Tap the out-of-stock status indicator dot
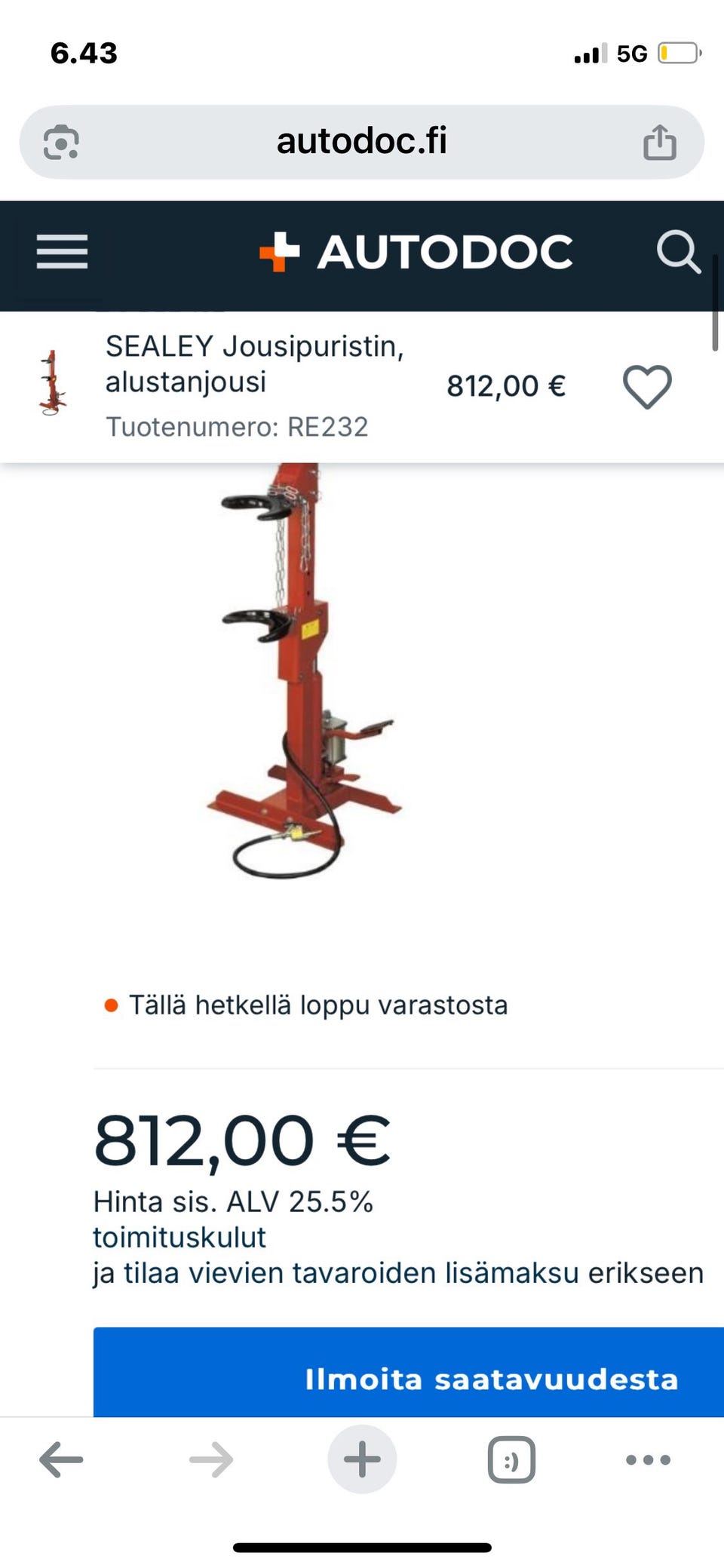Image resolution: width=724 pixels, height=1568 pixels. 109,1004
